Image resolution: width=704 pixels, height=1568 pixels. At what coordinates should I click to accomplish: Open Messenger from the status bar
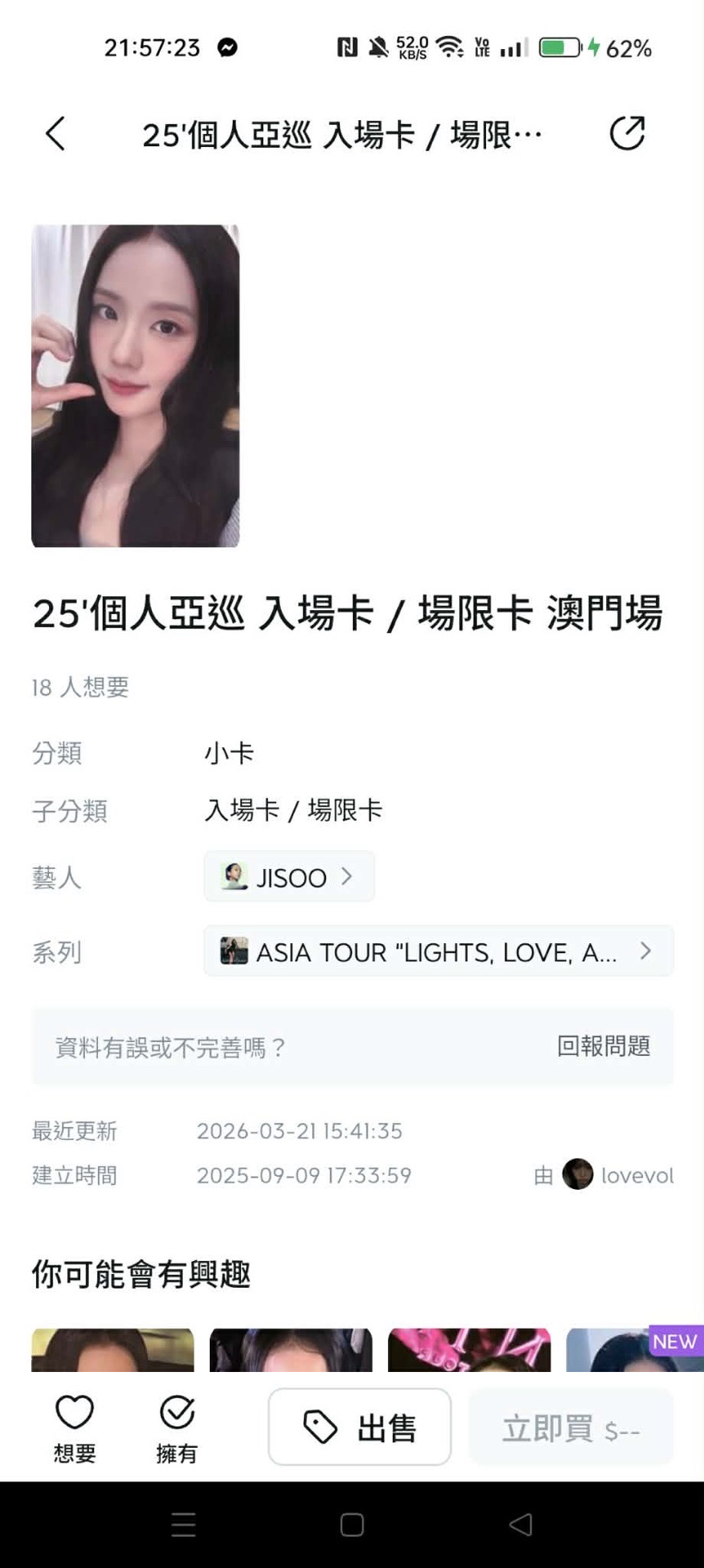tap(228, 47)
